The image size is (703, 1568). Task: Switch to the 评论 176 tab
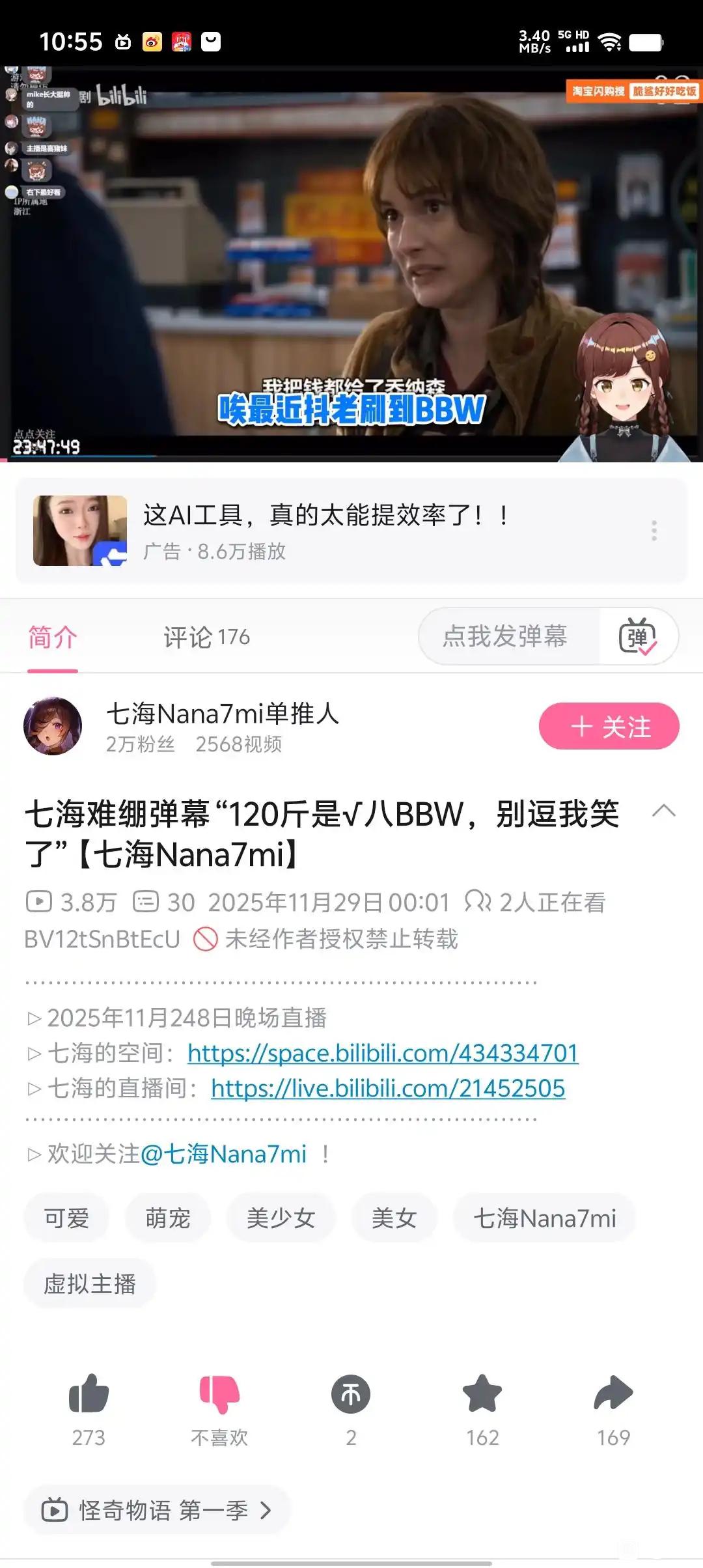point(206,637)
